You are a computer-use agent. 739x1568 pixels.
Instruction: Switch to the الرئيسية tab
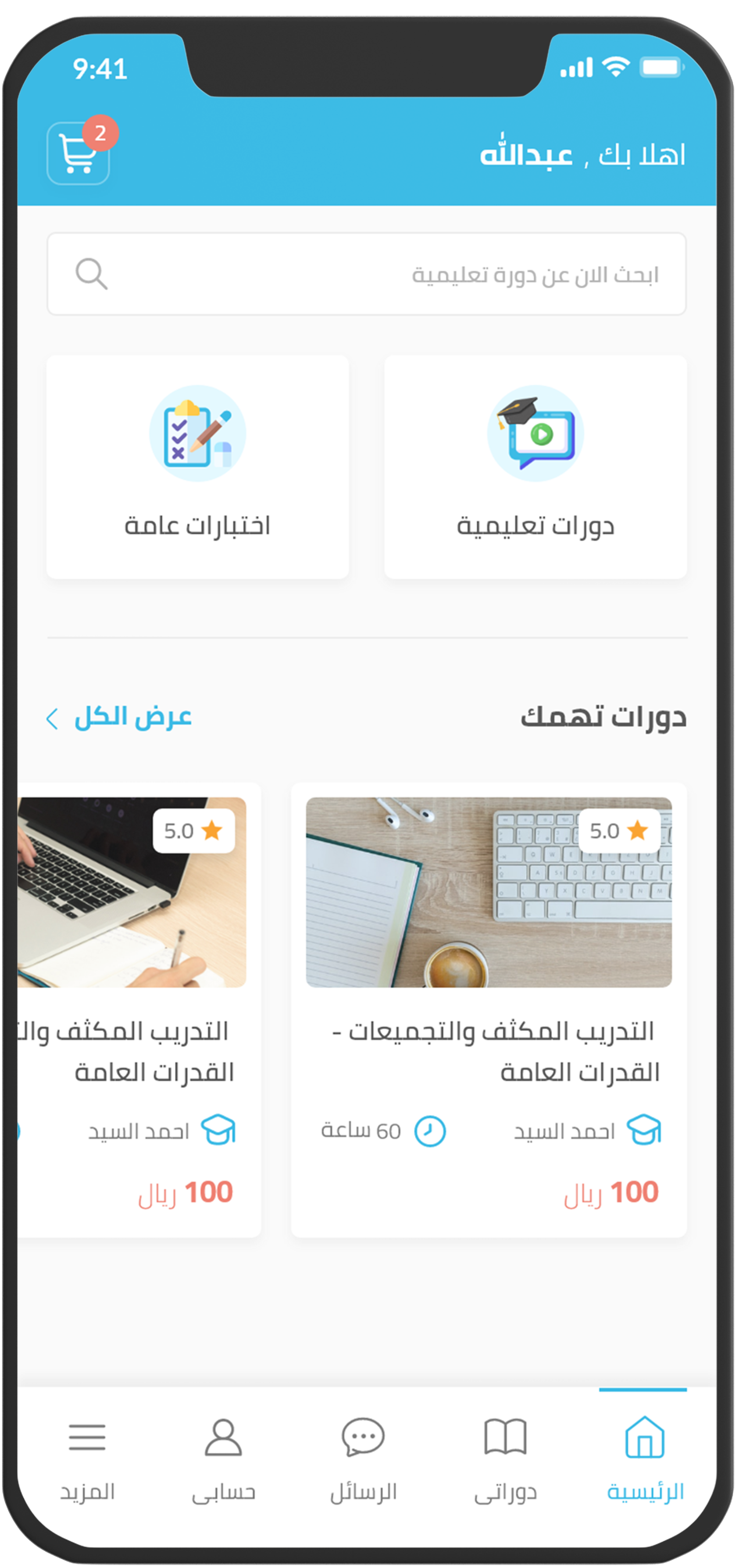(645, 1458)
